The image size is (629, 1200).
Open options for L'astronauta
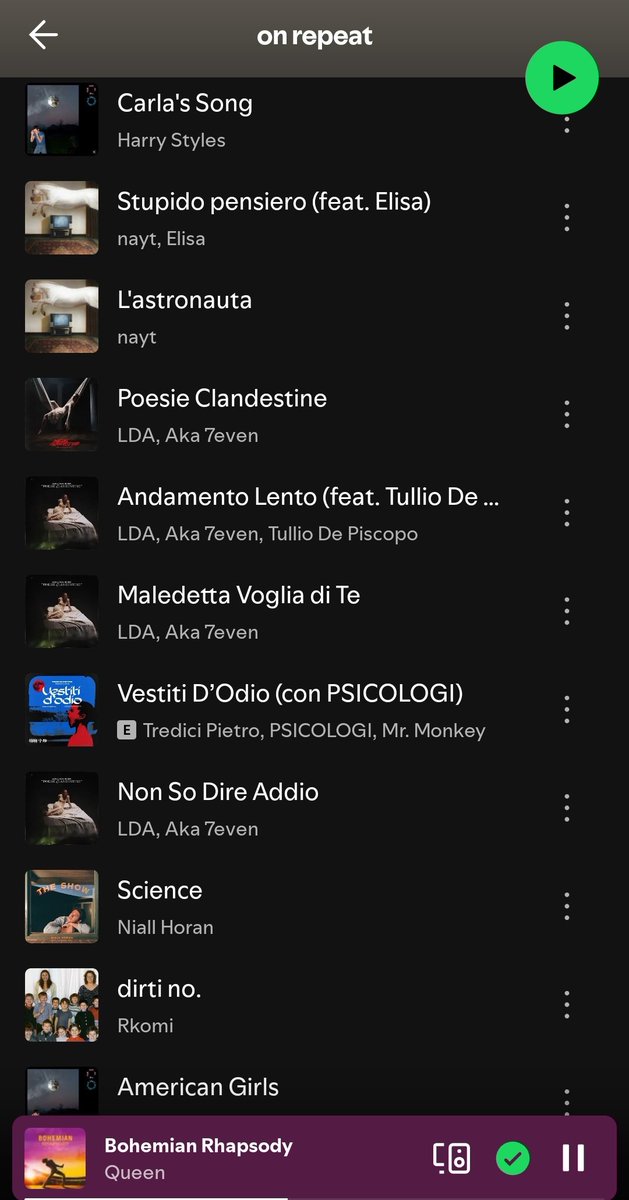tap(566, 316)
